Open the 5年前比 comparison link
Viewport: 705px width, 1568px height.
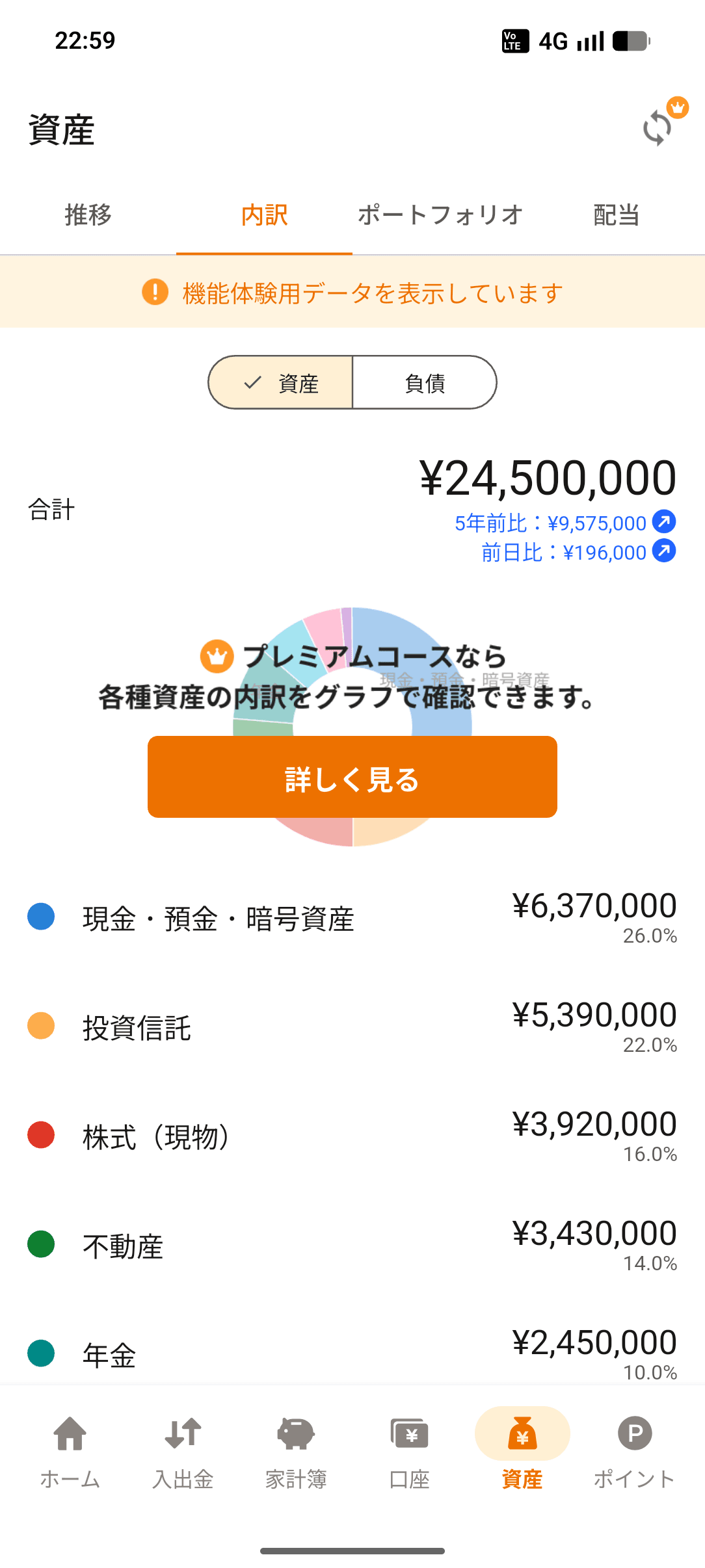565,523
